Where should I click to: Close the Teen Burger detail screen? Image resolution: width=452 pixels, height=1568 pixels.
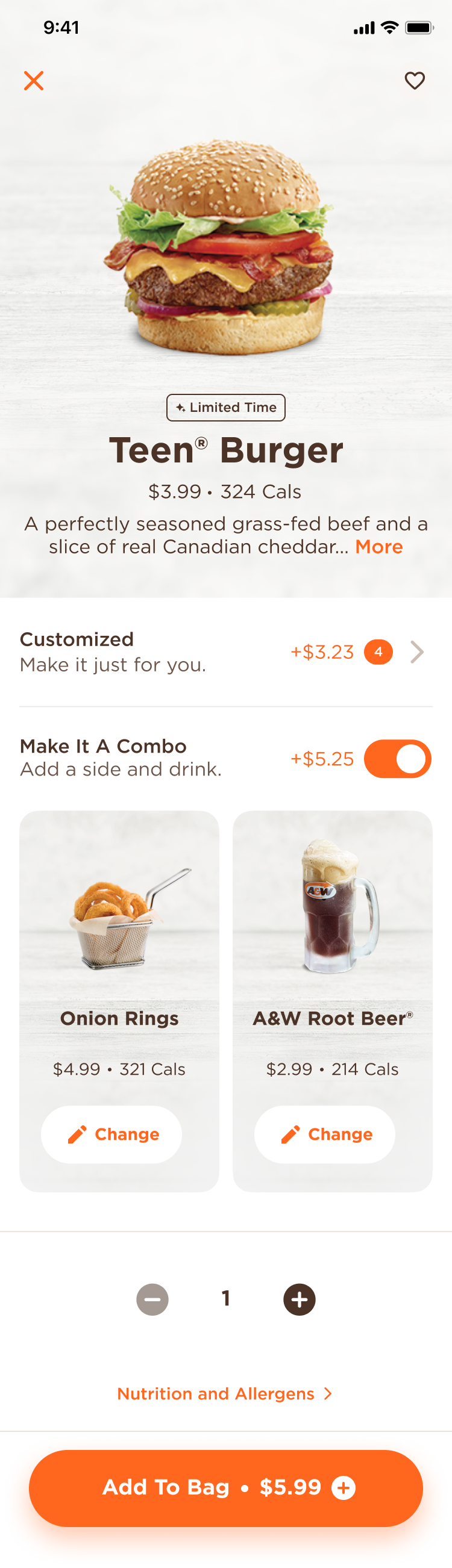[x=34, y=80]
